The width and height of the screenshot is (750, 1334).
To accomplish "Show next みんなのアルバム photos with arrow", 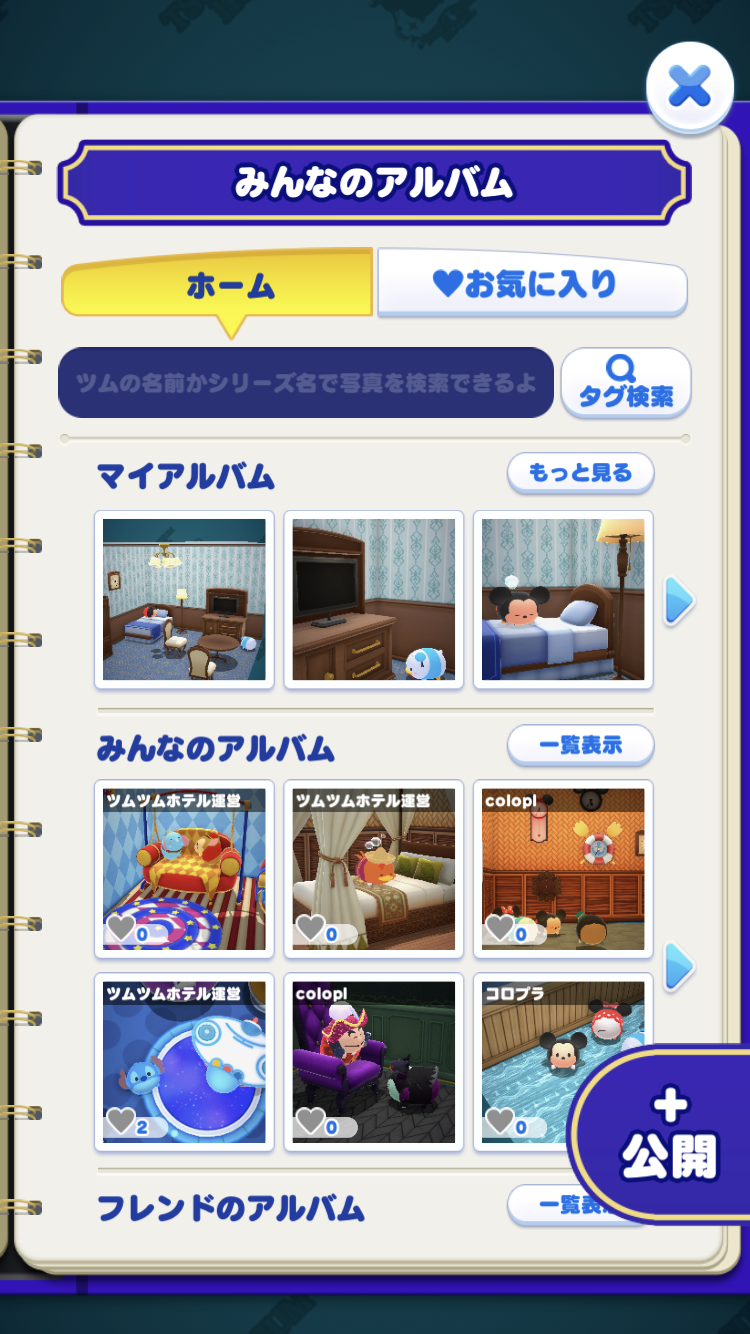I will (x=679, y=967).
